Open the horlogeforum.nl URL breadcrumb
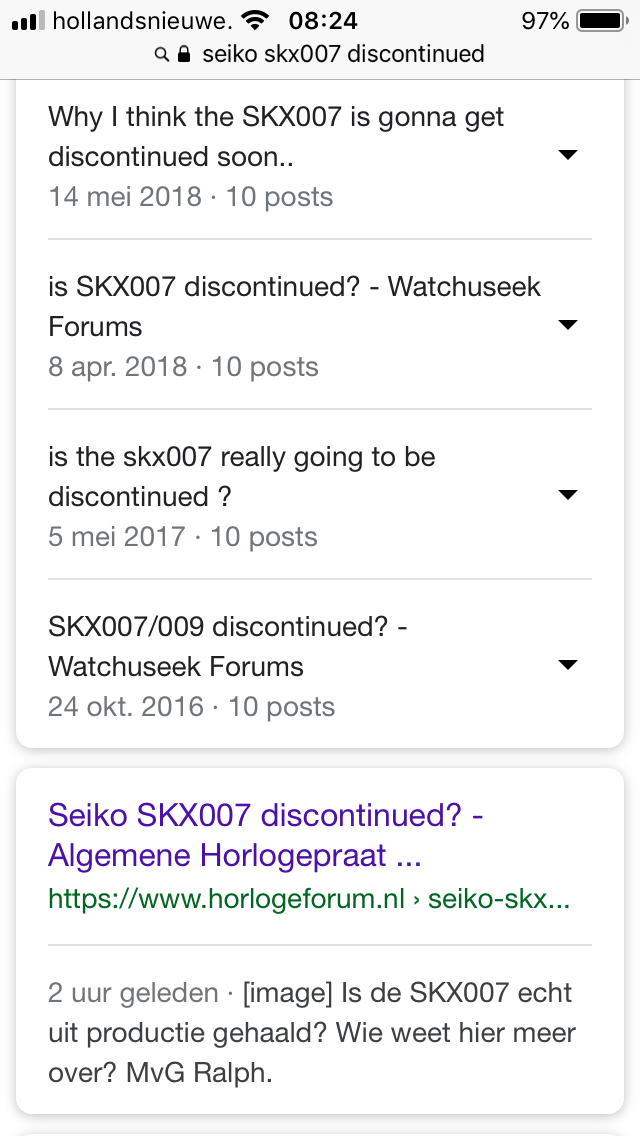This screenshot has height=1136, width=640. pos(309,900)
